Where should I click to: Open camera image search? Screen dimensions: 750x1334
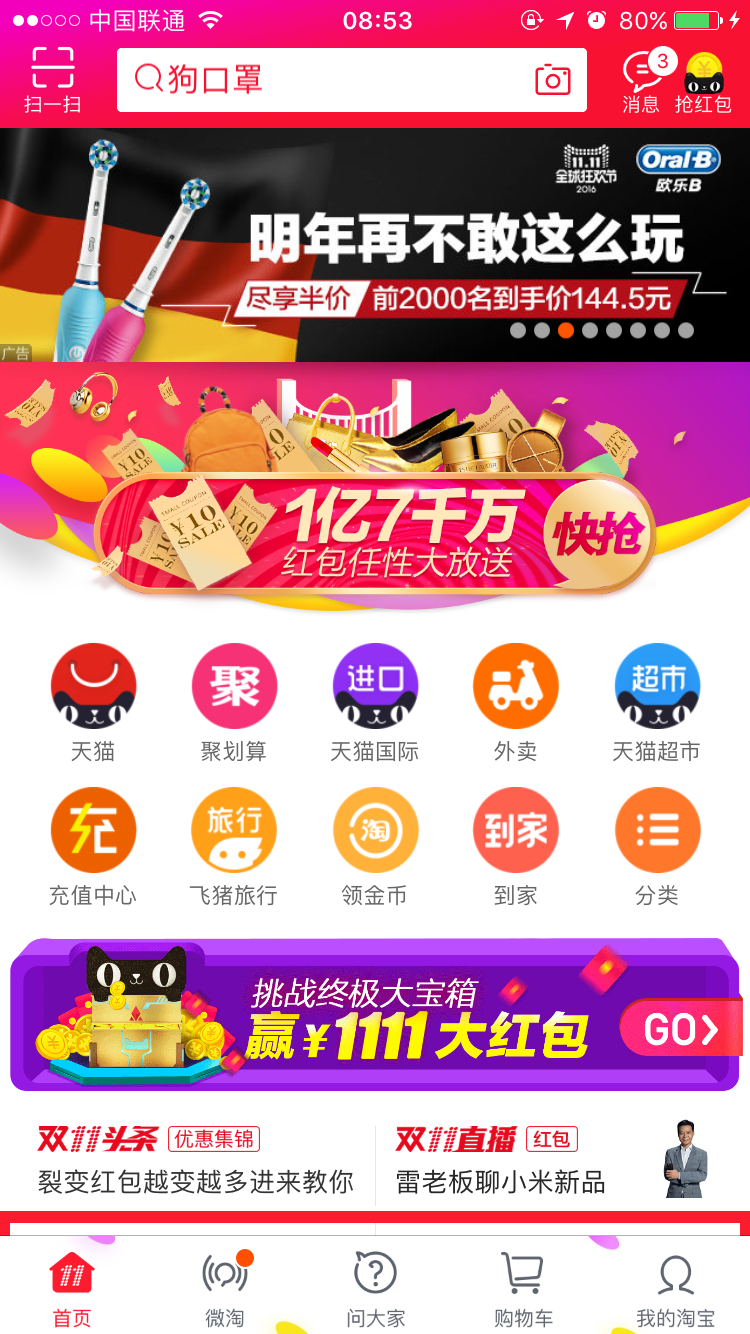click(552, 79)
